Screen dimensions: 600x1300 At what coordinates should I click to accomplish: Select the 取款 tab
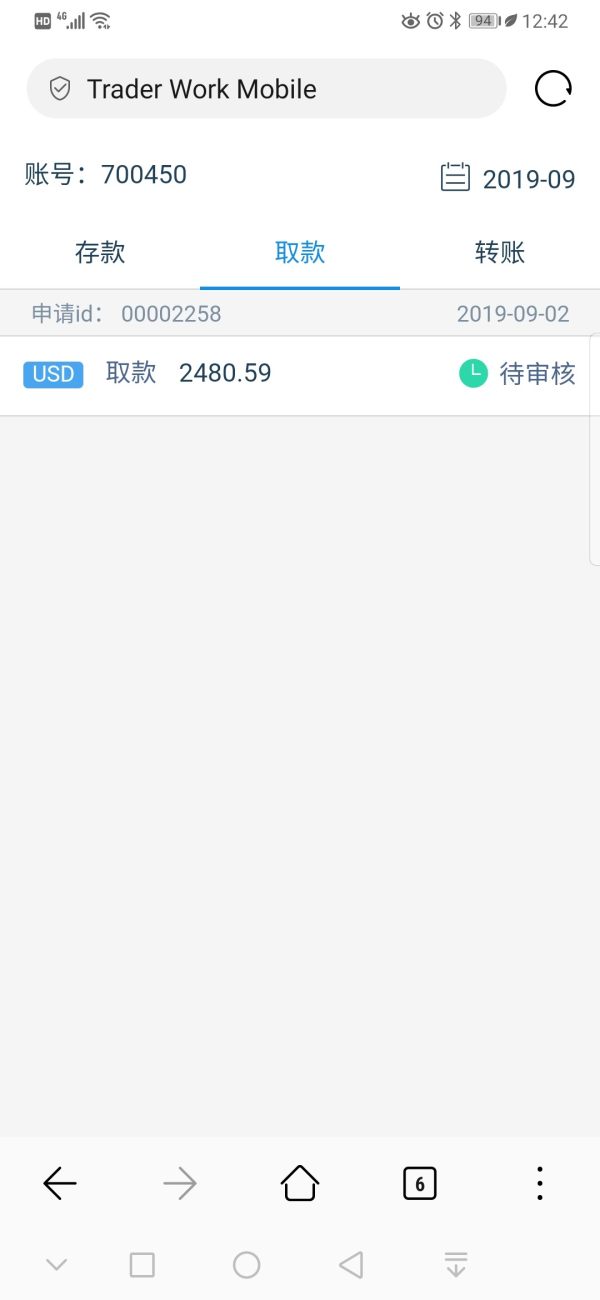[300, 252]
